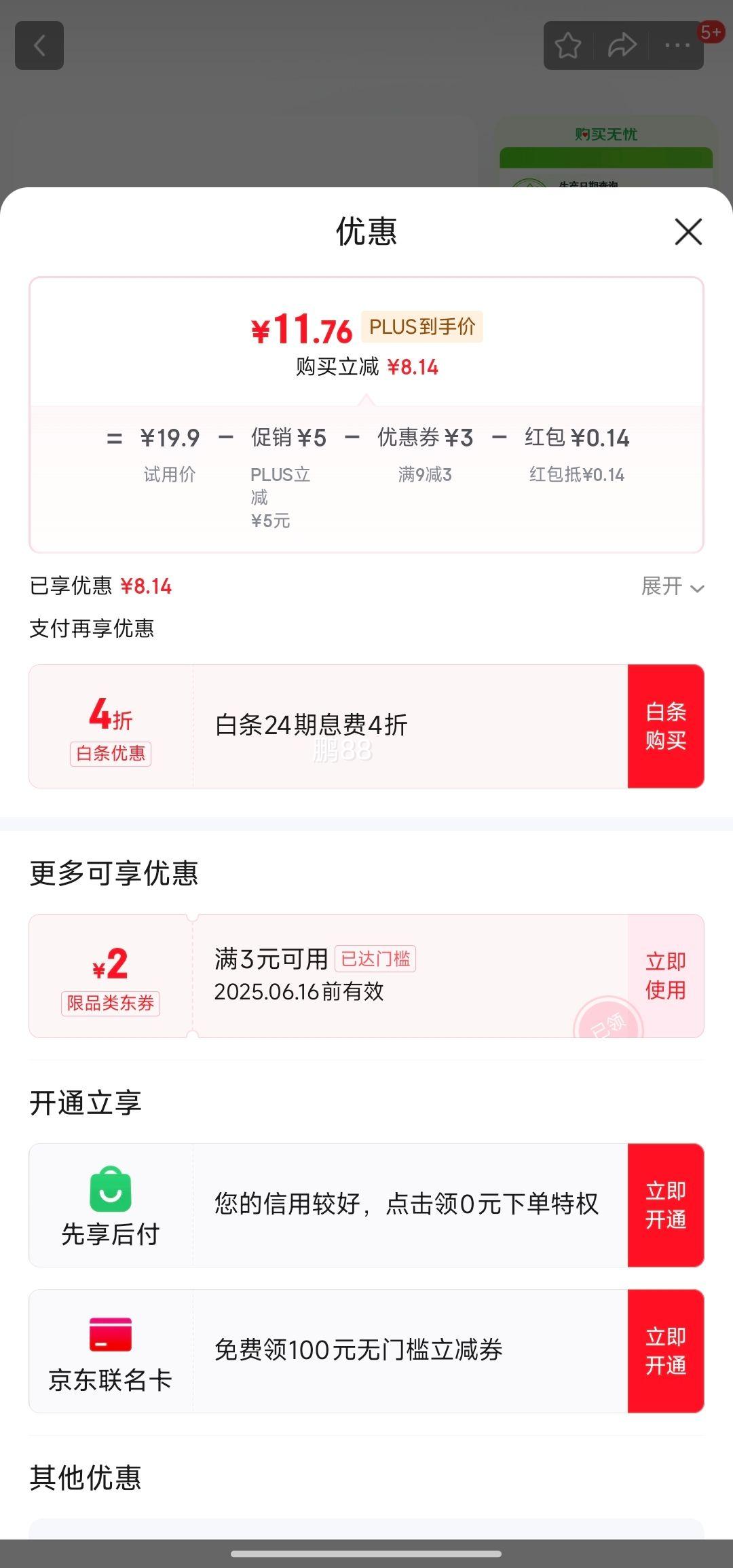Activate 先享后付 with 立即开通
The width and height of the screenshot is (733, 1568).
pyautogui.click(x=665, y=1205)
